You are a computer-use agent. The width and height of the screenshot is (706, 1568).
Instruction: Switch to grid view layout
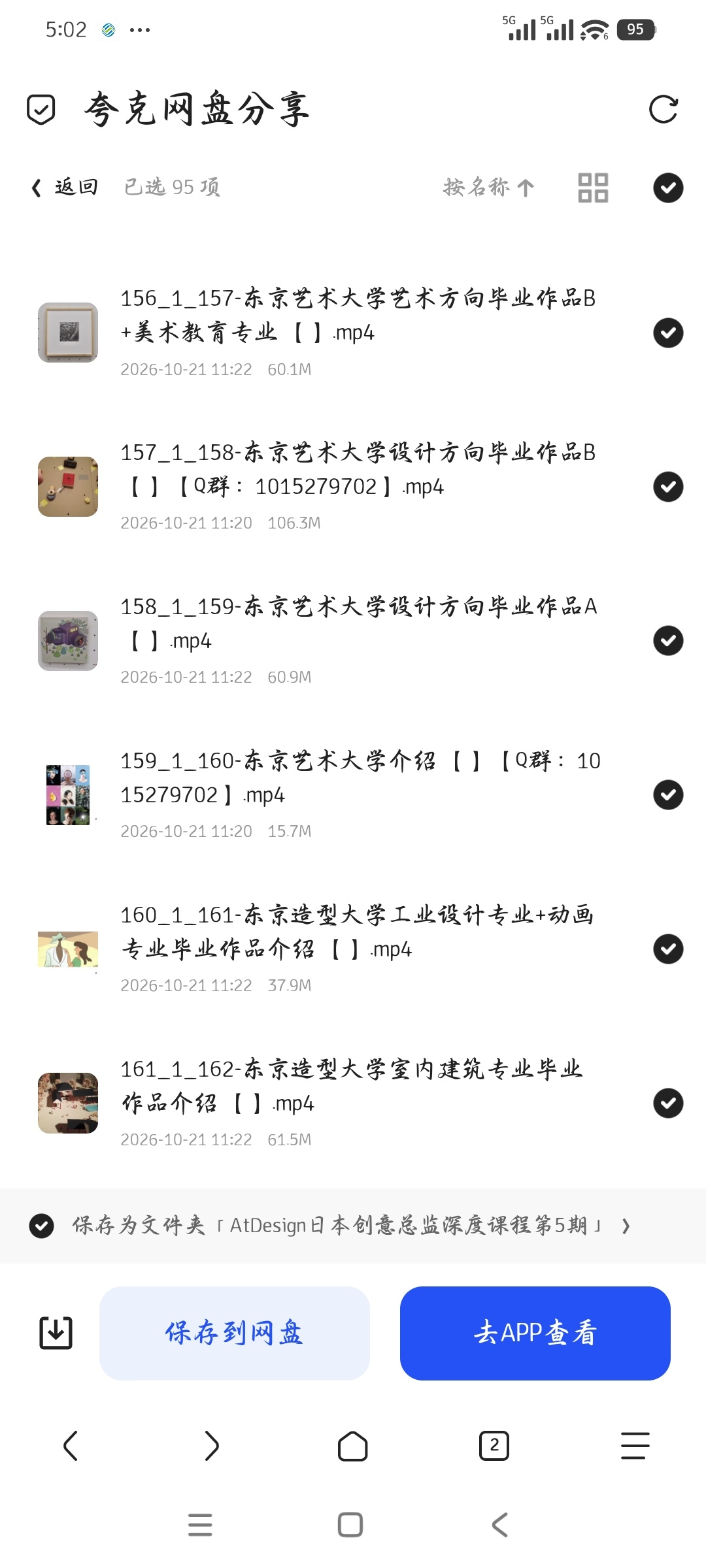593,188
